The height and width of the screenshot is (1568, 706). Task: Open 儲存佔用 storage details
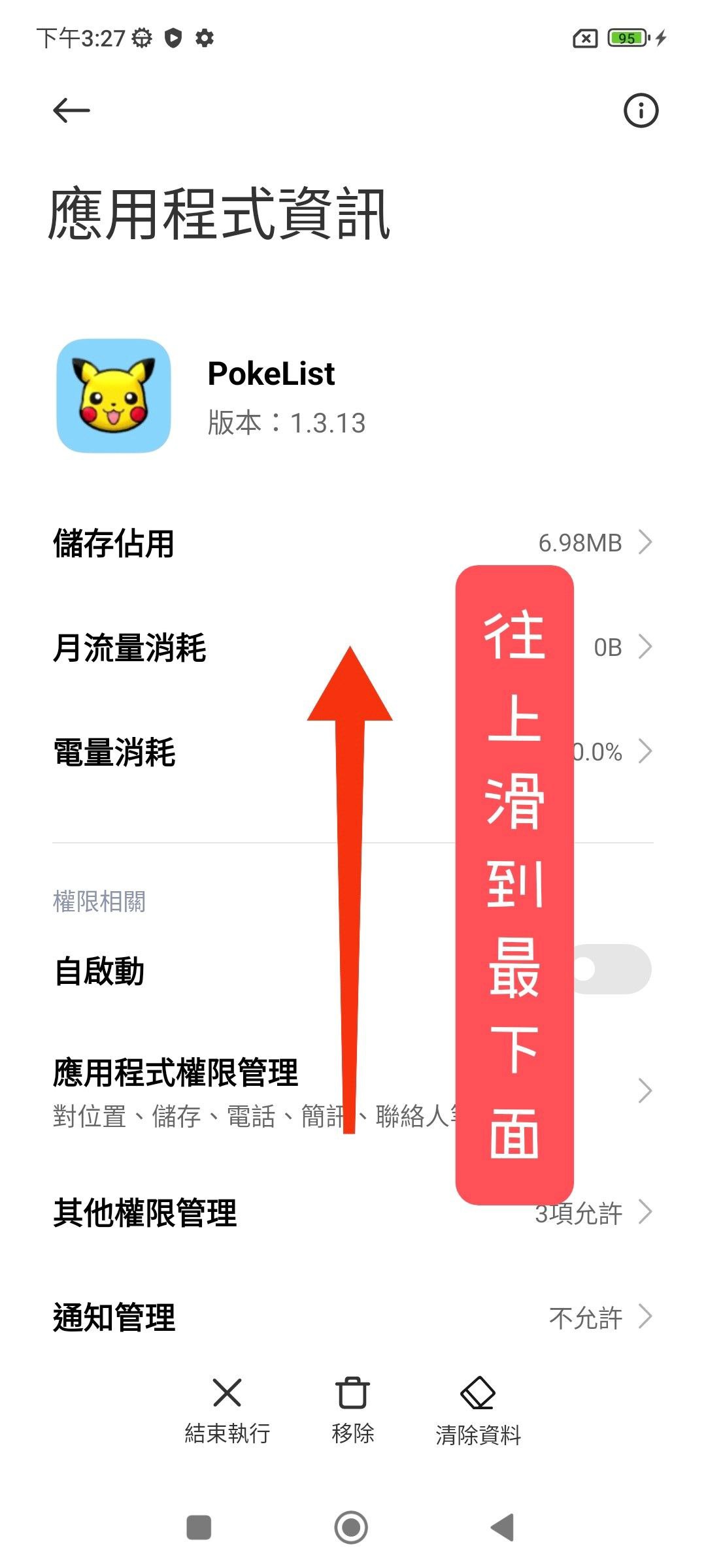(353, 543)
